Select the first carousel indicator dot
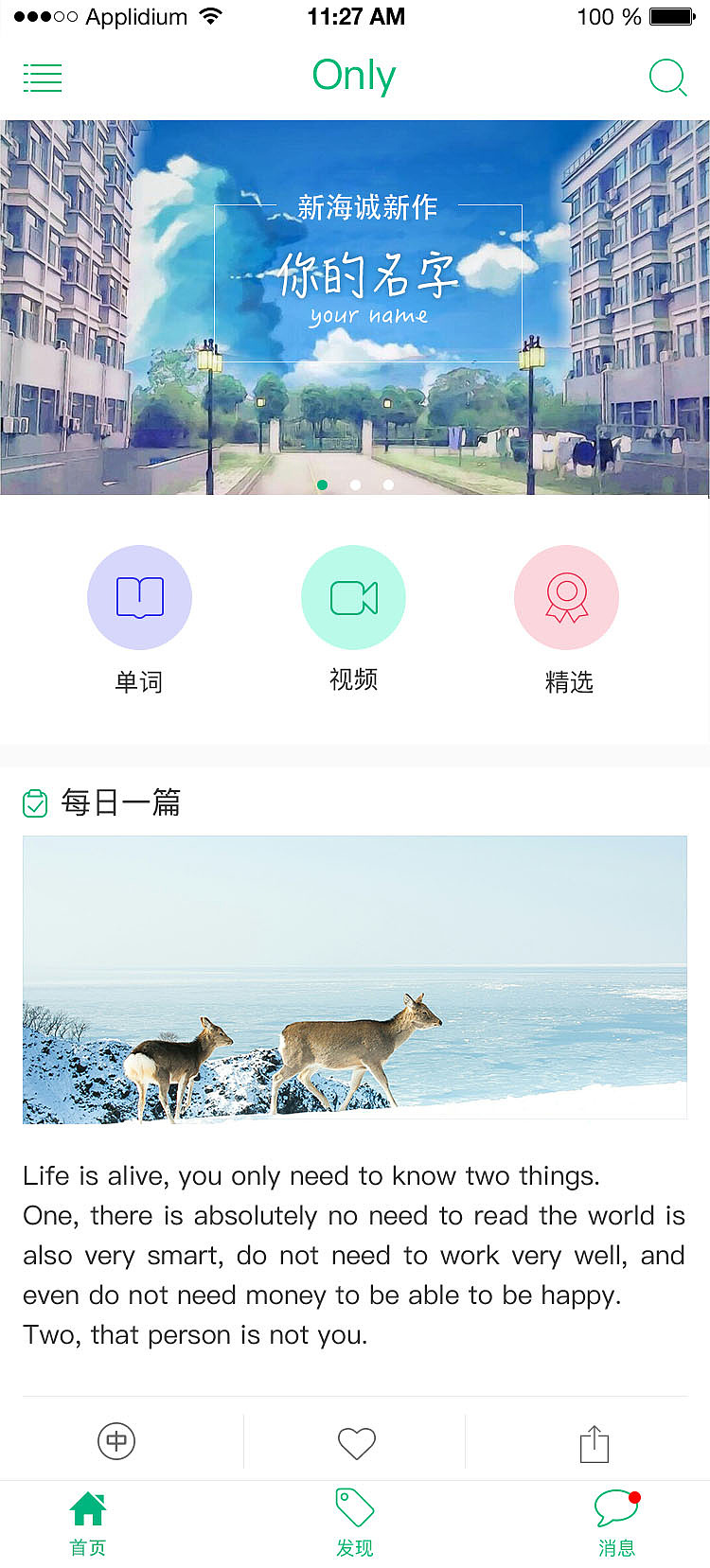The height and width of the screenshot is (1568, 710). click(323, 484)
